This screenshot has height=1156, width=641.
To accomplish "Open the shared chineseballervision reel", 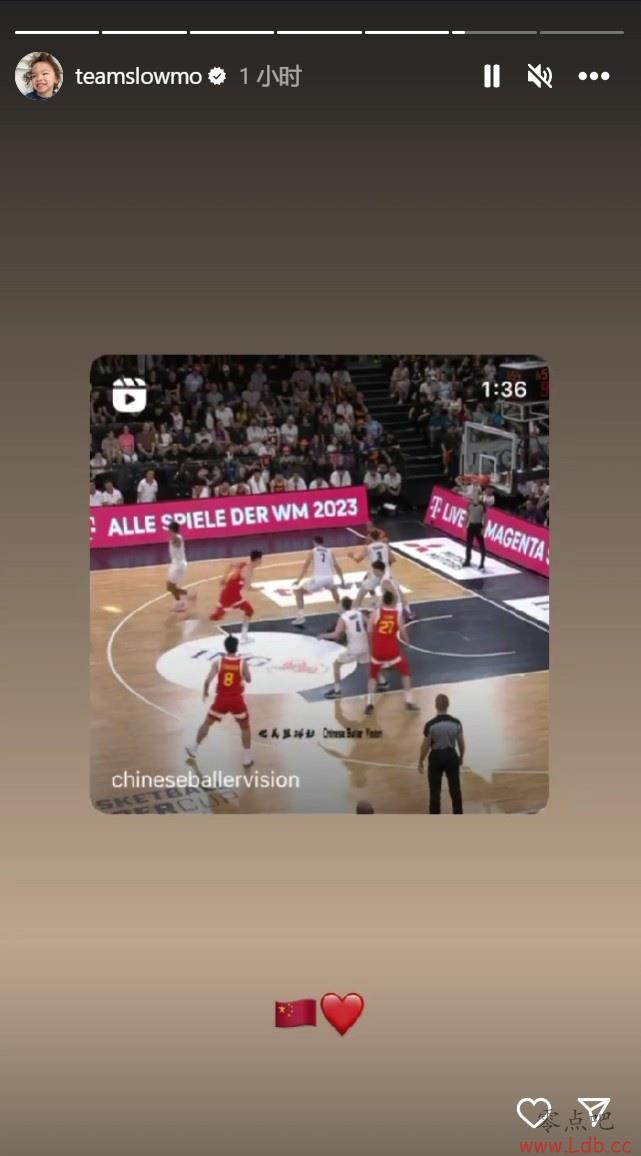I will (x=319, y=584).
